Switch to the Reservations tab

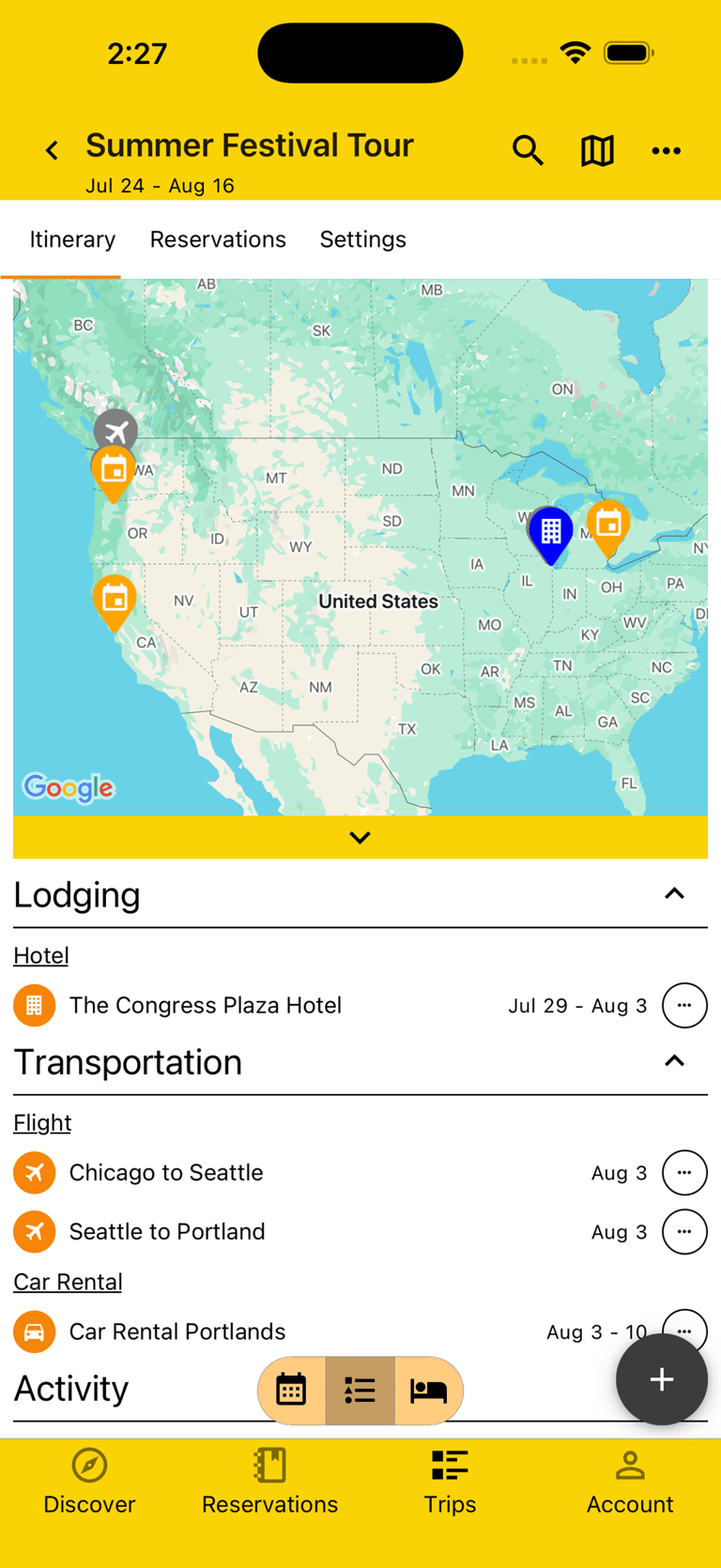(218, 239)
